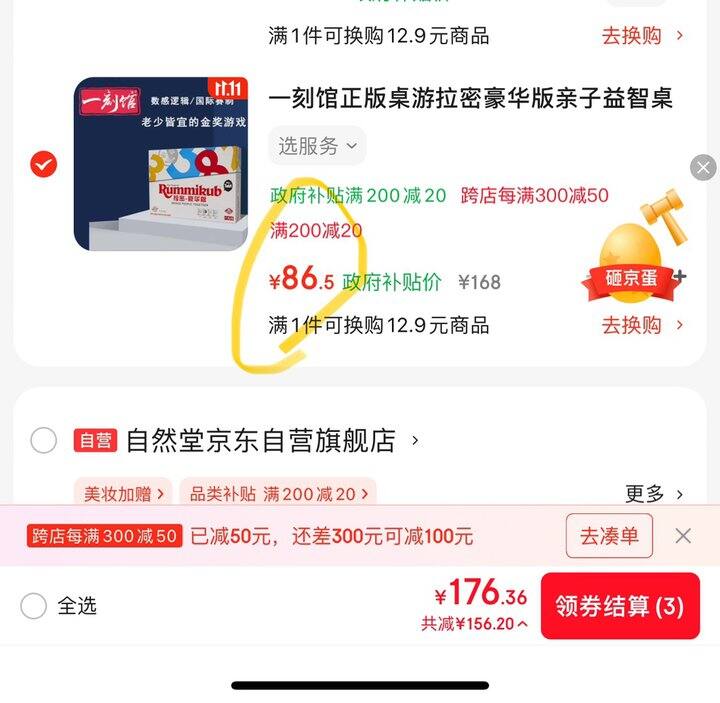This screenshot has height=703, width=720.
Task: Tap the 品类补贴 满200减20 chip
Action: [278, 494]
